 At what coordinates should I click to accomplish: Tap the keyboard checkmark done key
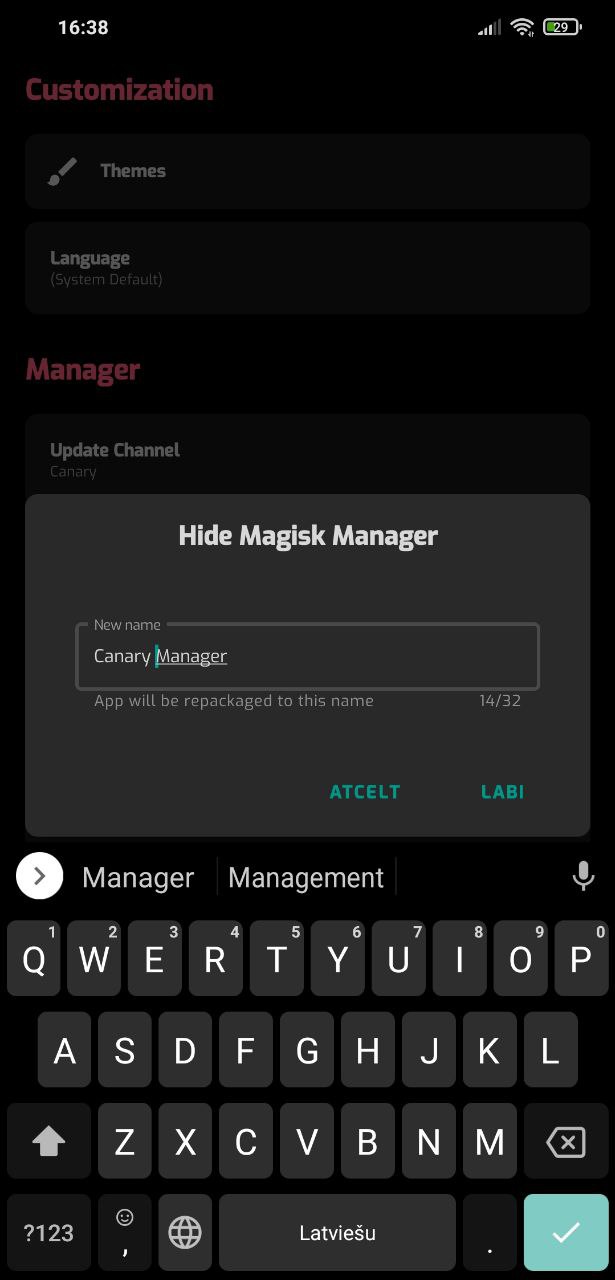(566, 1233)
